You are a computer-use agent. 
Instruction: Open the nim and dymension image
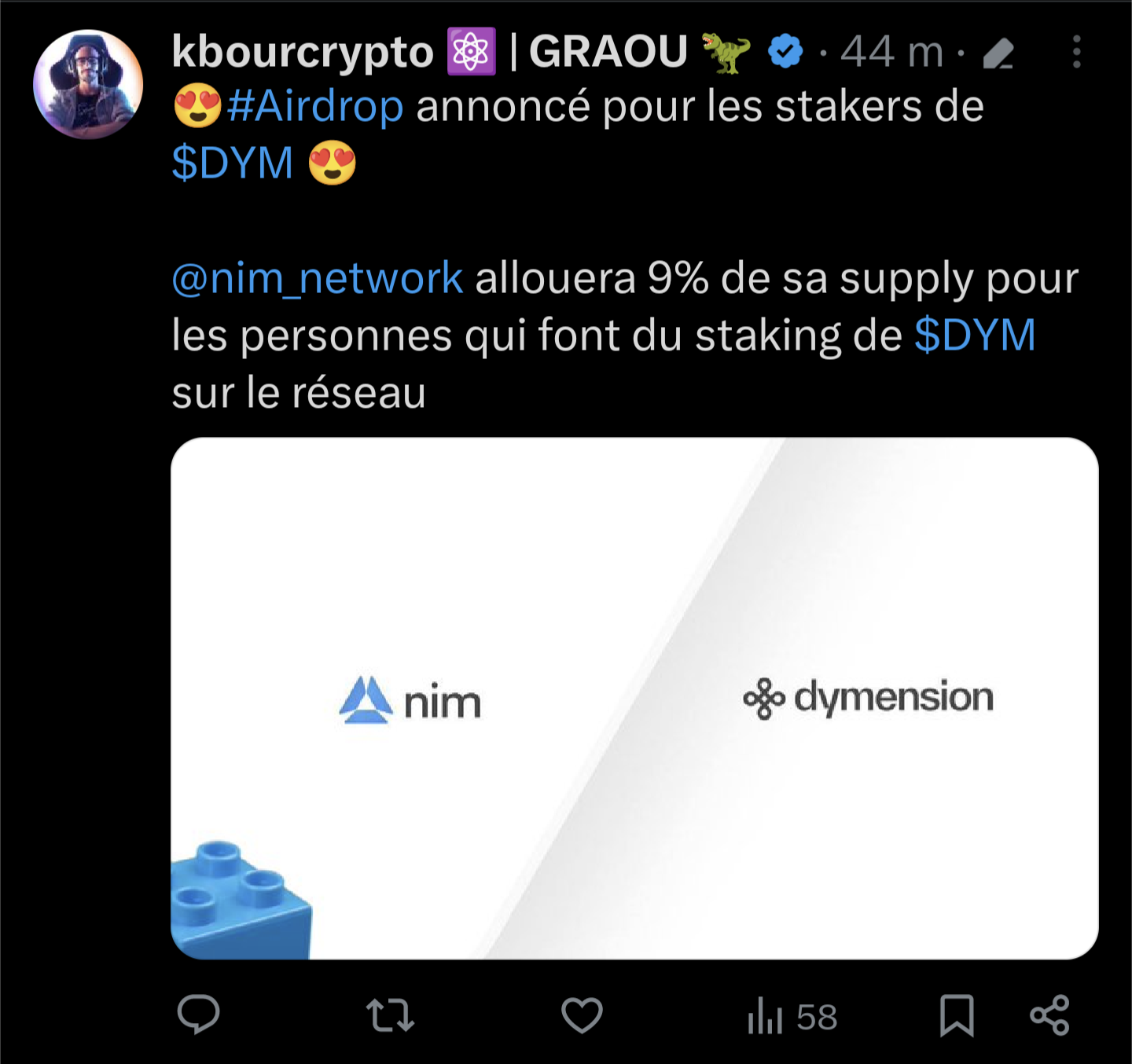pyautogui.click(x=634, y=698)
